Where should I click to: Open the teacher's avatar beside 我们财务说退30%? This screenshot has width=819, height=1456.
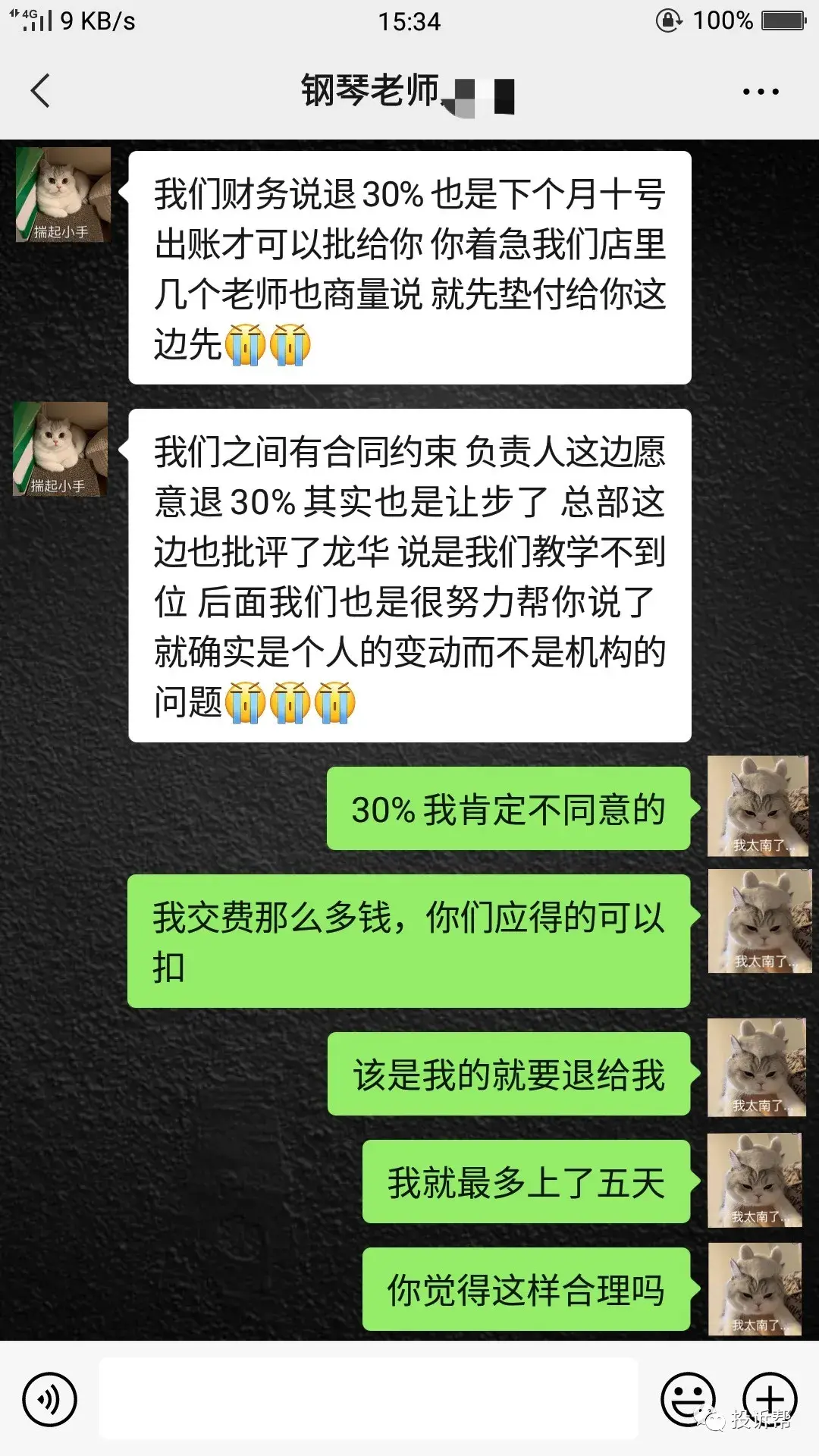(x=63, y=195)
